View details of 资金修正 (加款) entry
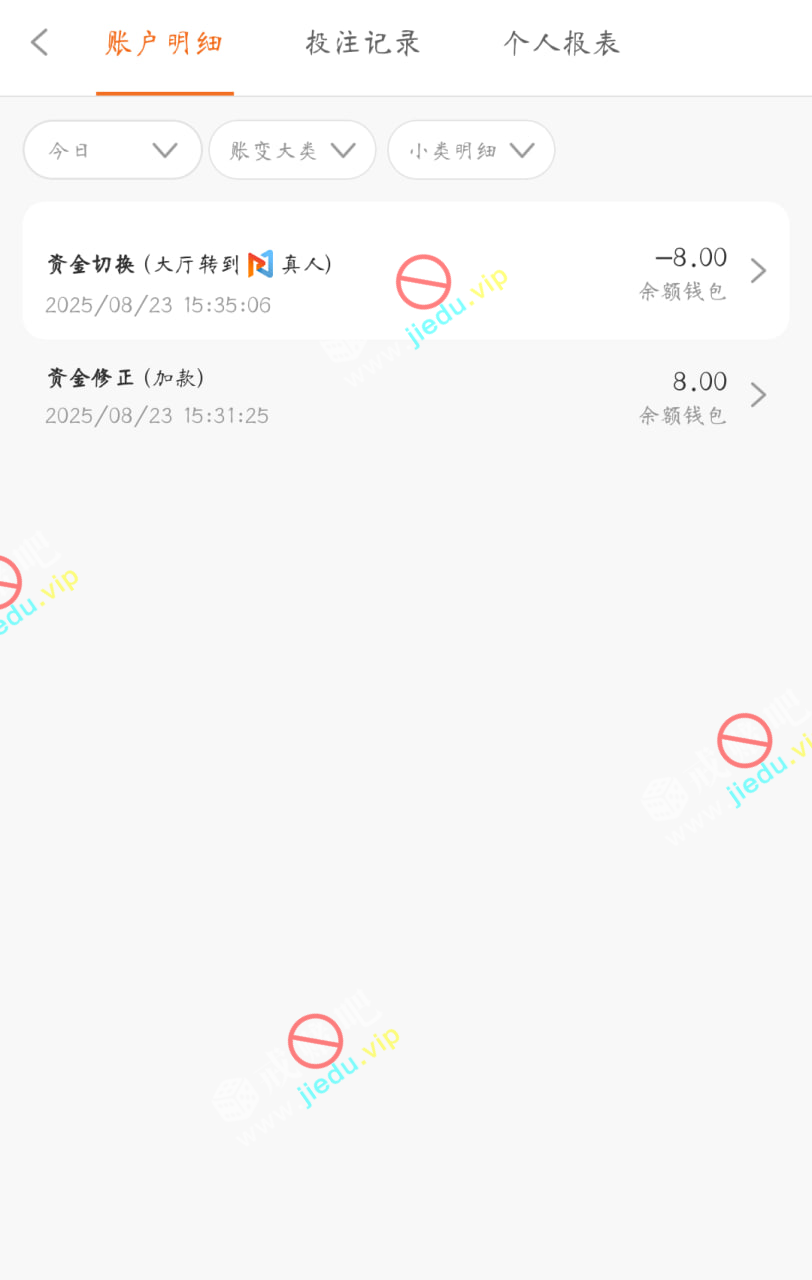Screen dimensions: 812x1280 coord(405,395)
